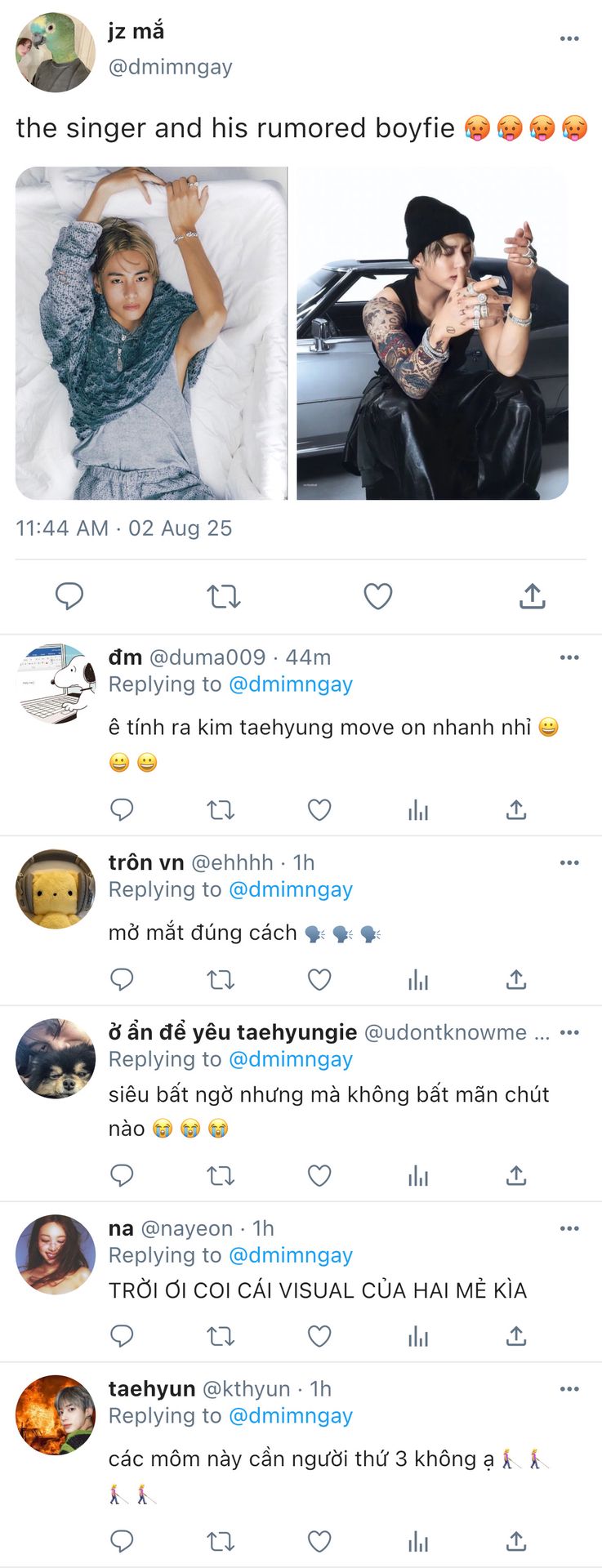Like the reply from @duma009
Image resolution: width=602 pixels, height=1568 pixels.
pos(319,809)
